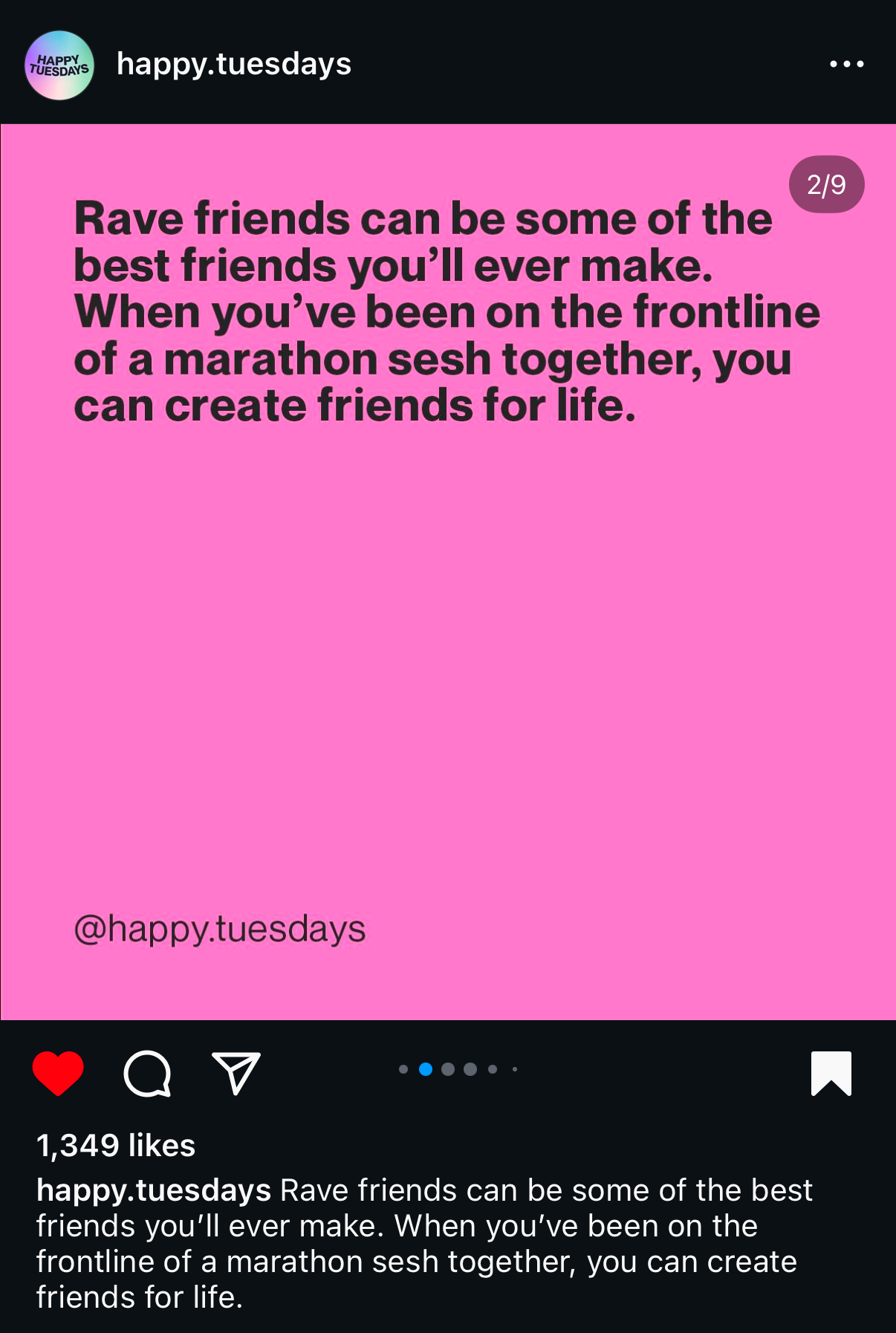Open the happy.tuesdays username in header
This screenshot has width=896, height=1333.
[x=233, y=65]
